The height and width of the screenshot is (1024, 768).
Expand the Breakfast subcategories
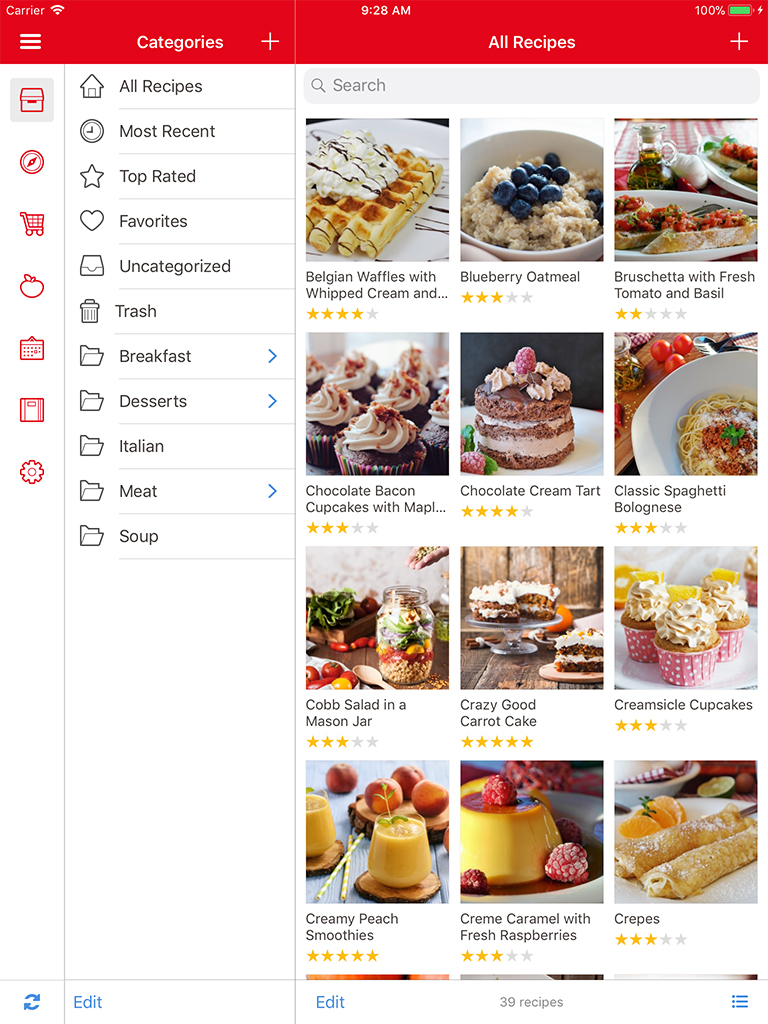pos(272,356)
